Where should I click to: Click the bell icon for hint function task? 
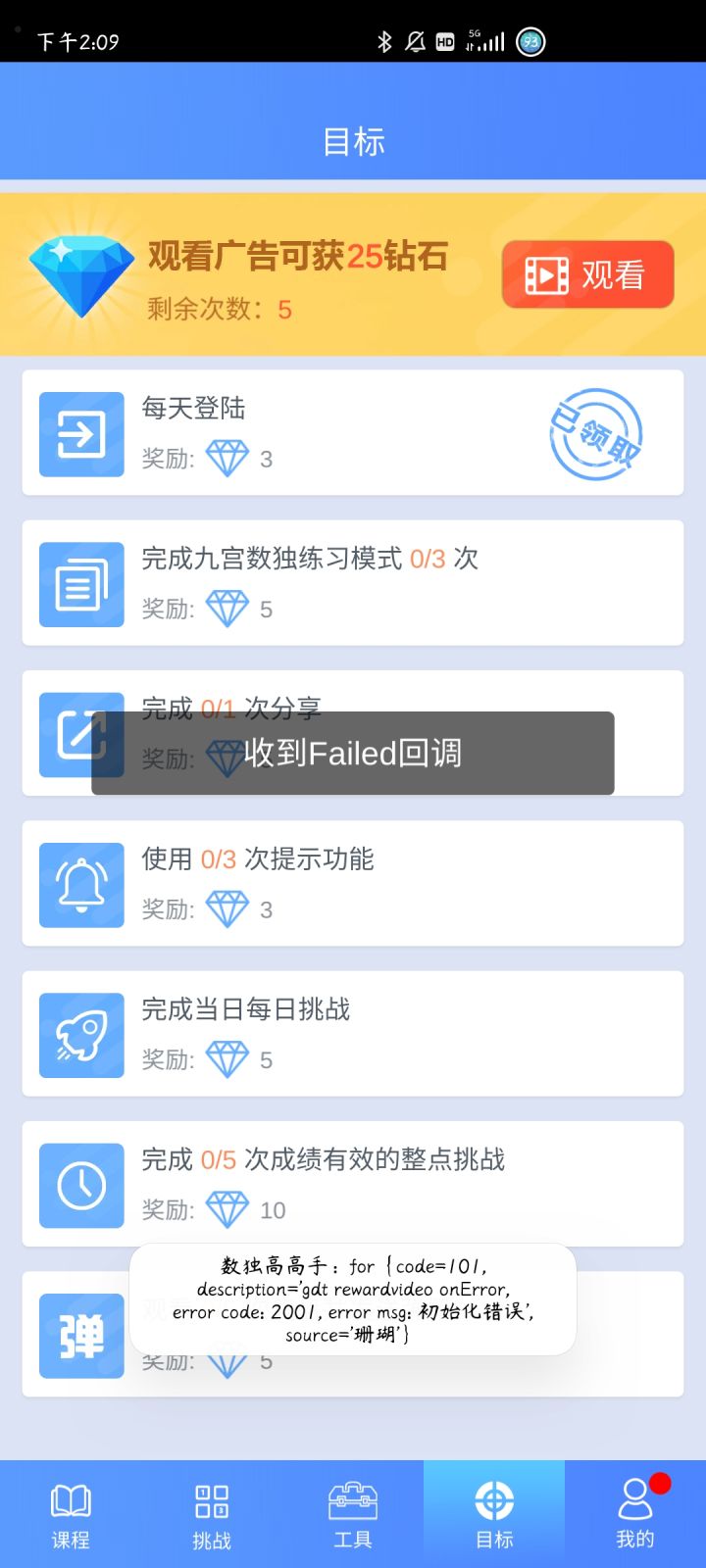[x=80, y=884]
